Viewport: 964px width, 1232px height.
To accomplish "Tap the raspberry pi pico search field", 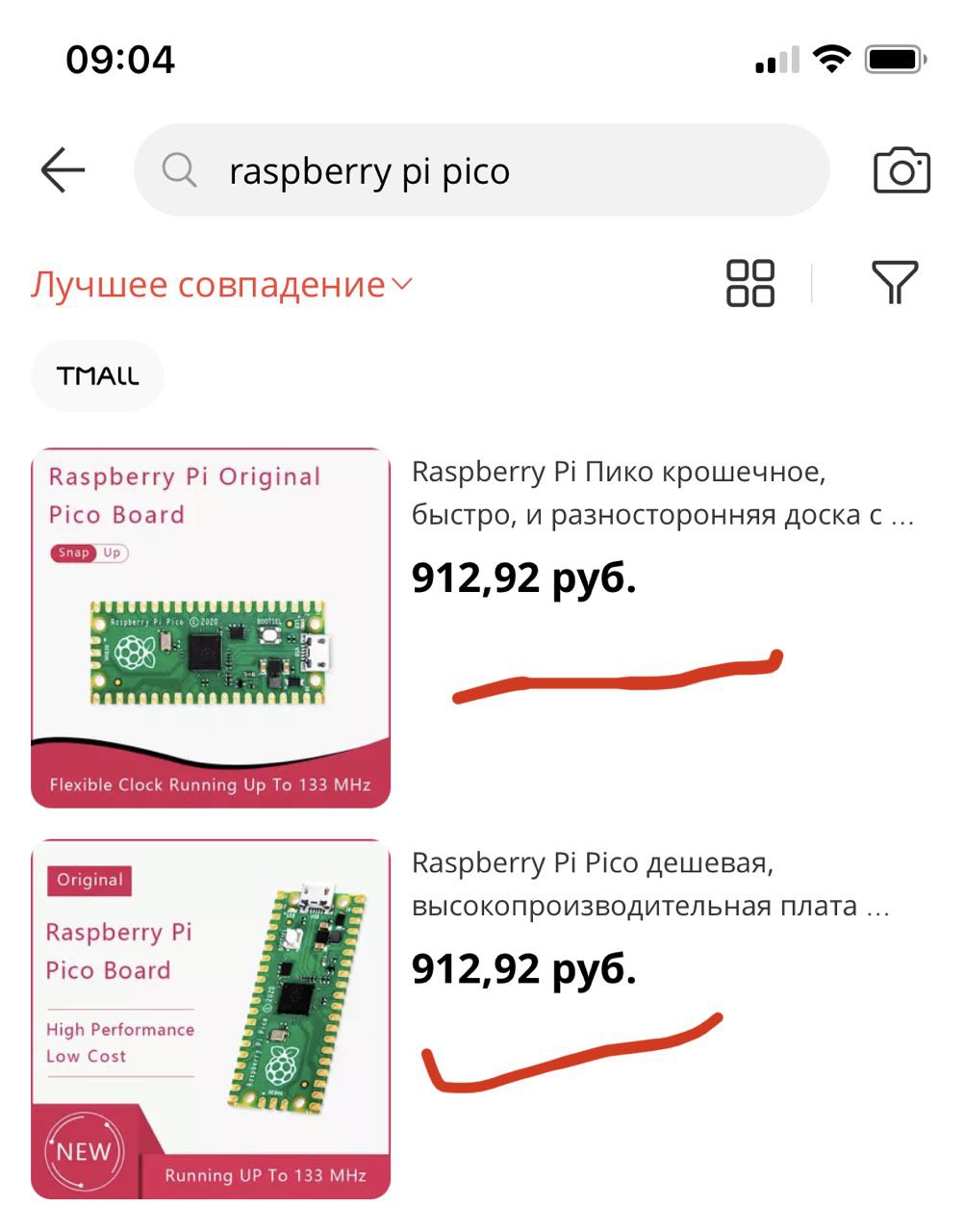I will [x=481, y=170].
